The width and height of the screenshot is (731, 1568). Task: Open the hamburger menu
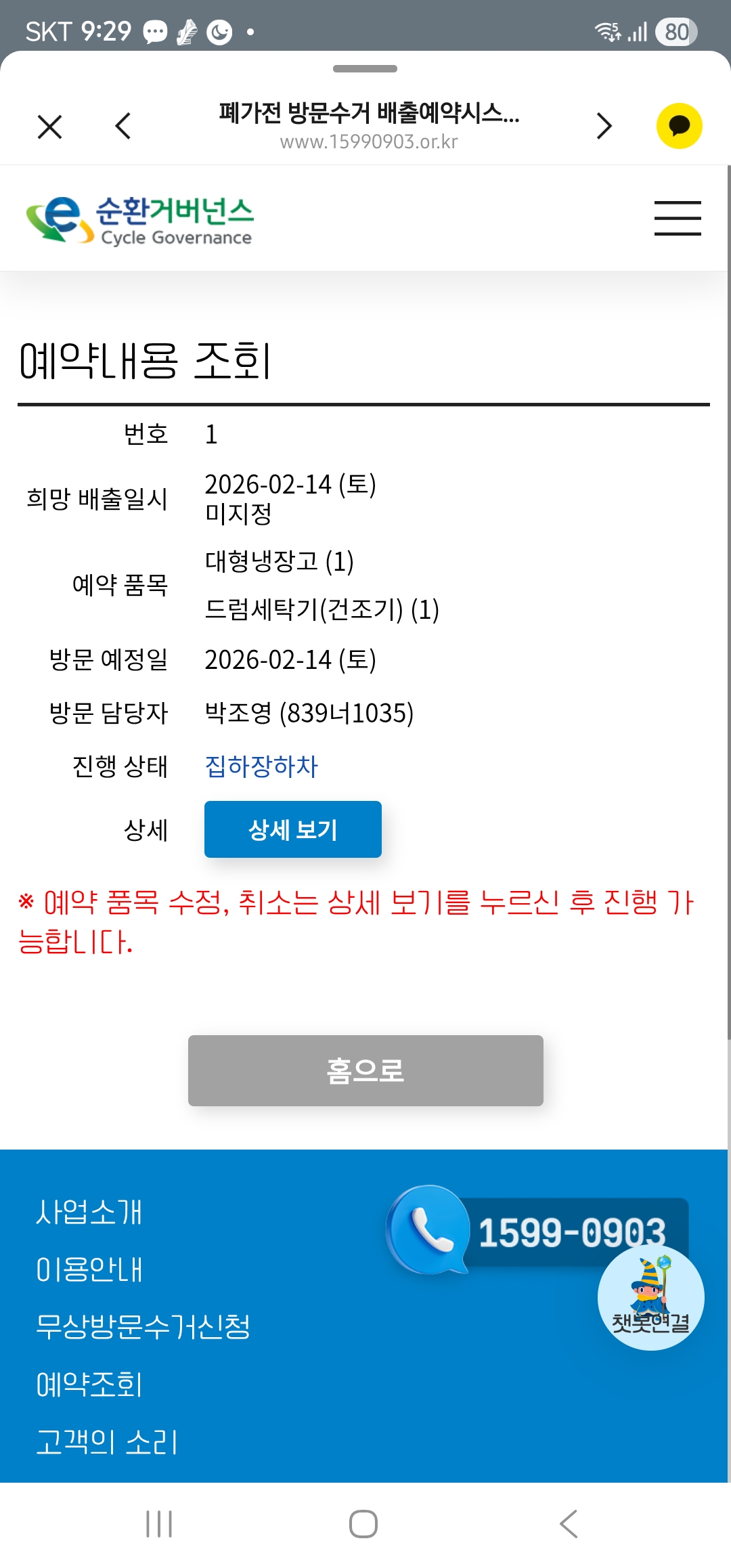[677, 218]
